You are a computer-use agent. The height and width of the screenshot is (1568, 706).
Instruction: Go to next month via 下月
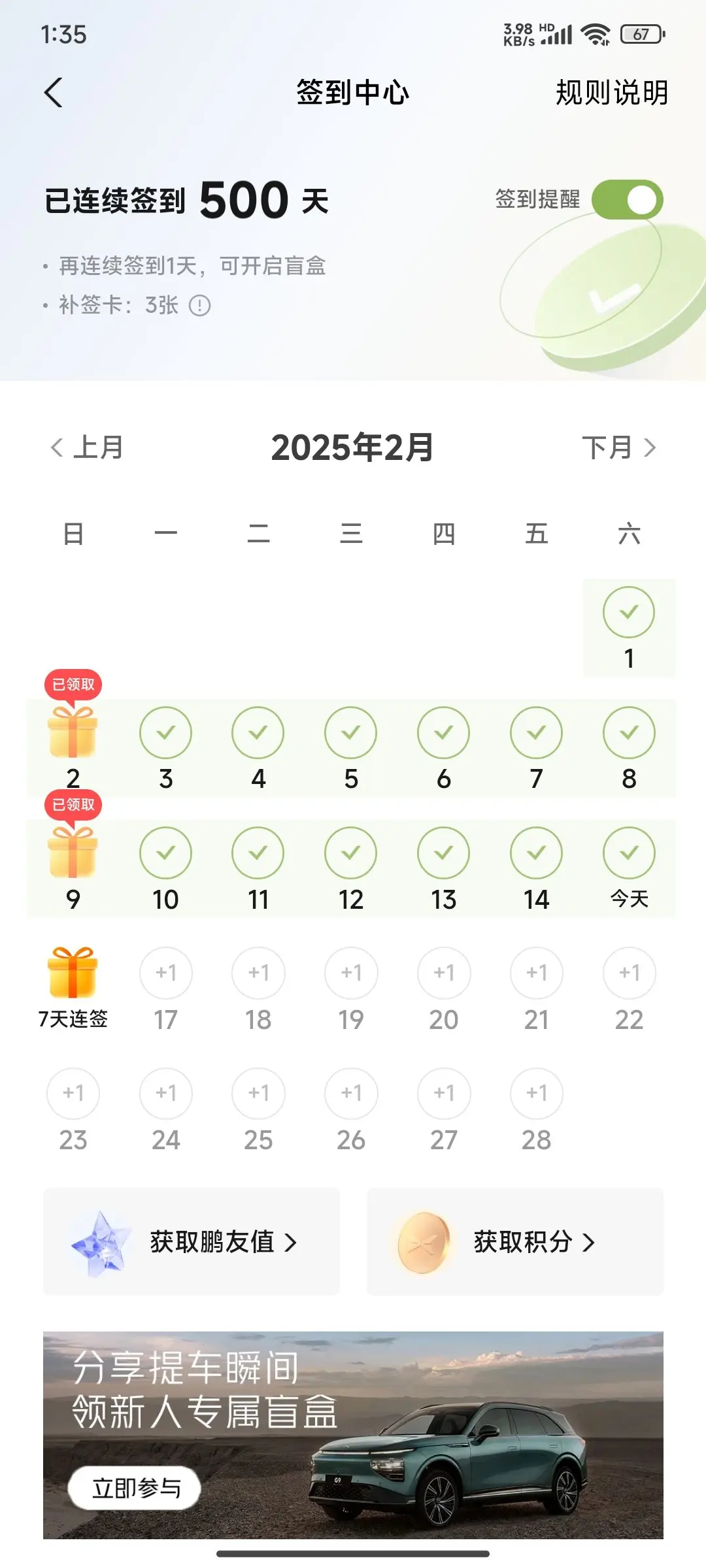coord(618,448)
